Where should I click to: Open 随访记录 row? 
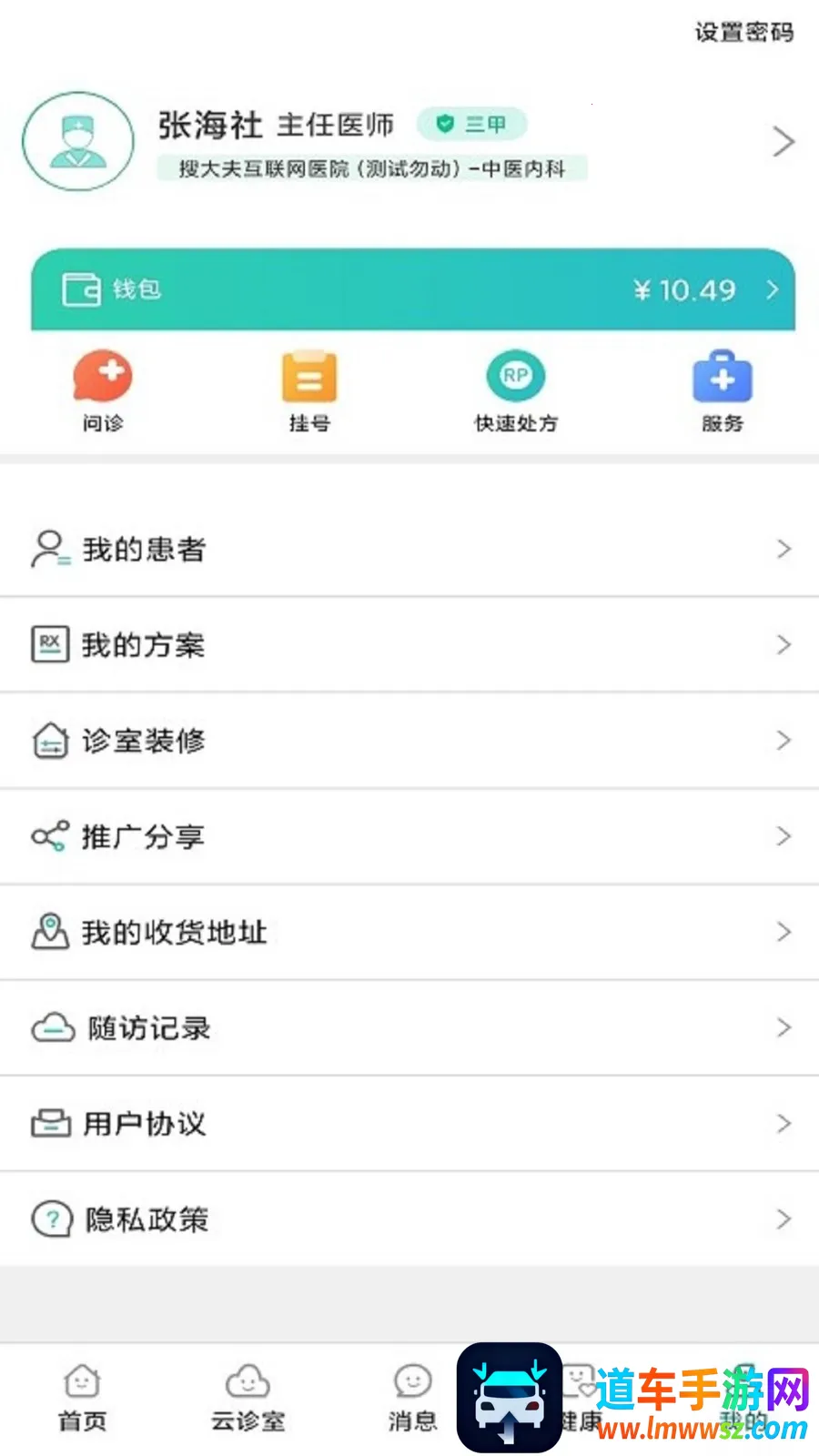click(409, 1027)
